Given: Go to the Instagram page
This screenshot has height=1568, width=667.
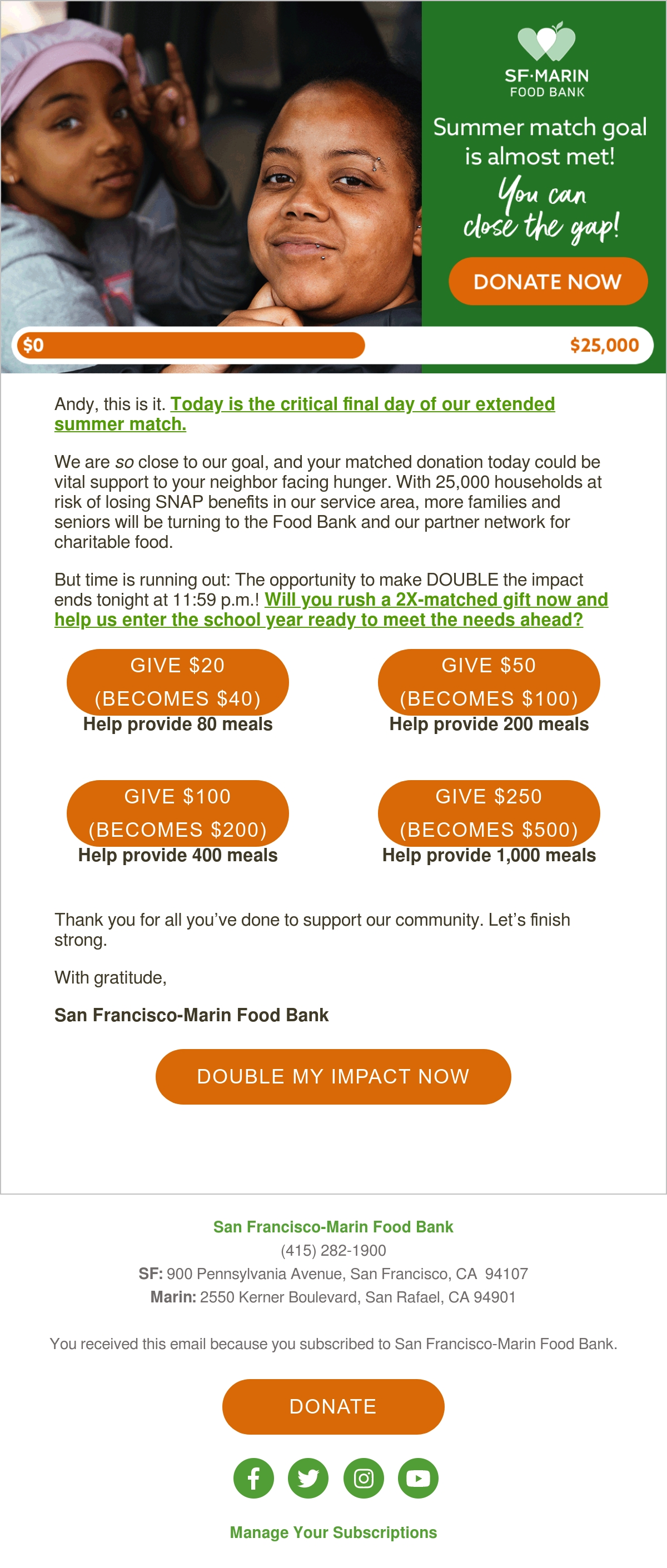Looking at the screenshot, I should [364, 1478].
